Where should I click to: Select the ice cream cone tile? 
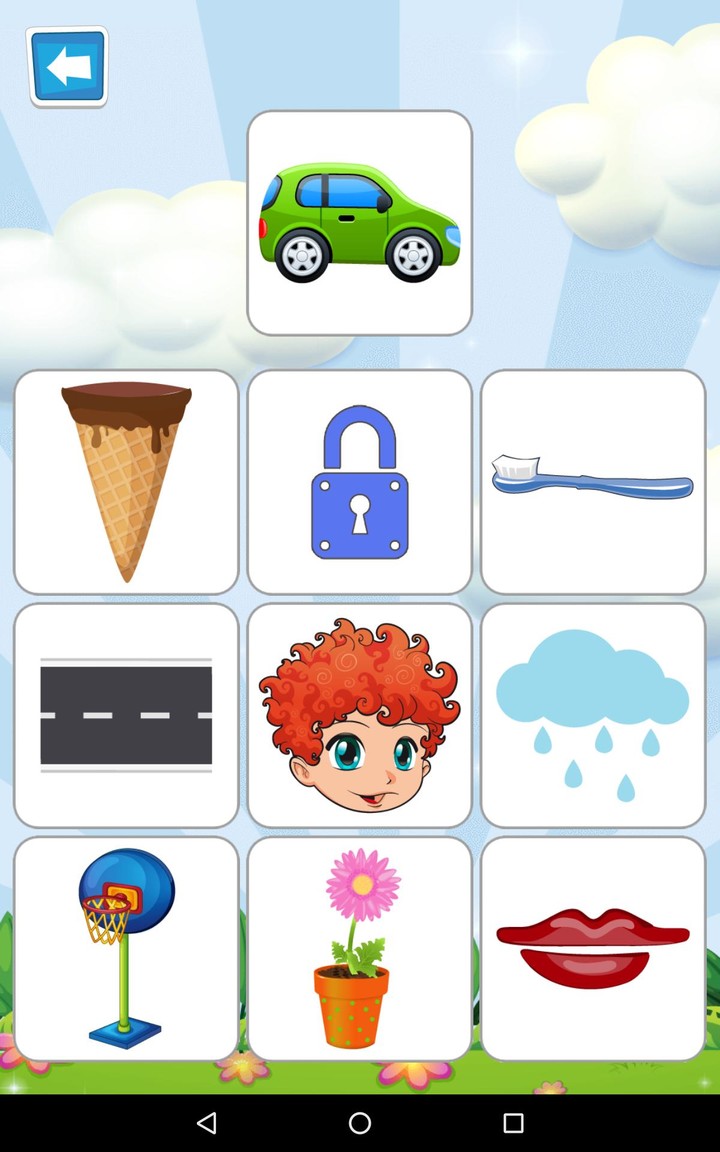click(x=126, y=480)
